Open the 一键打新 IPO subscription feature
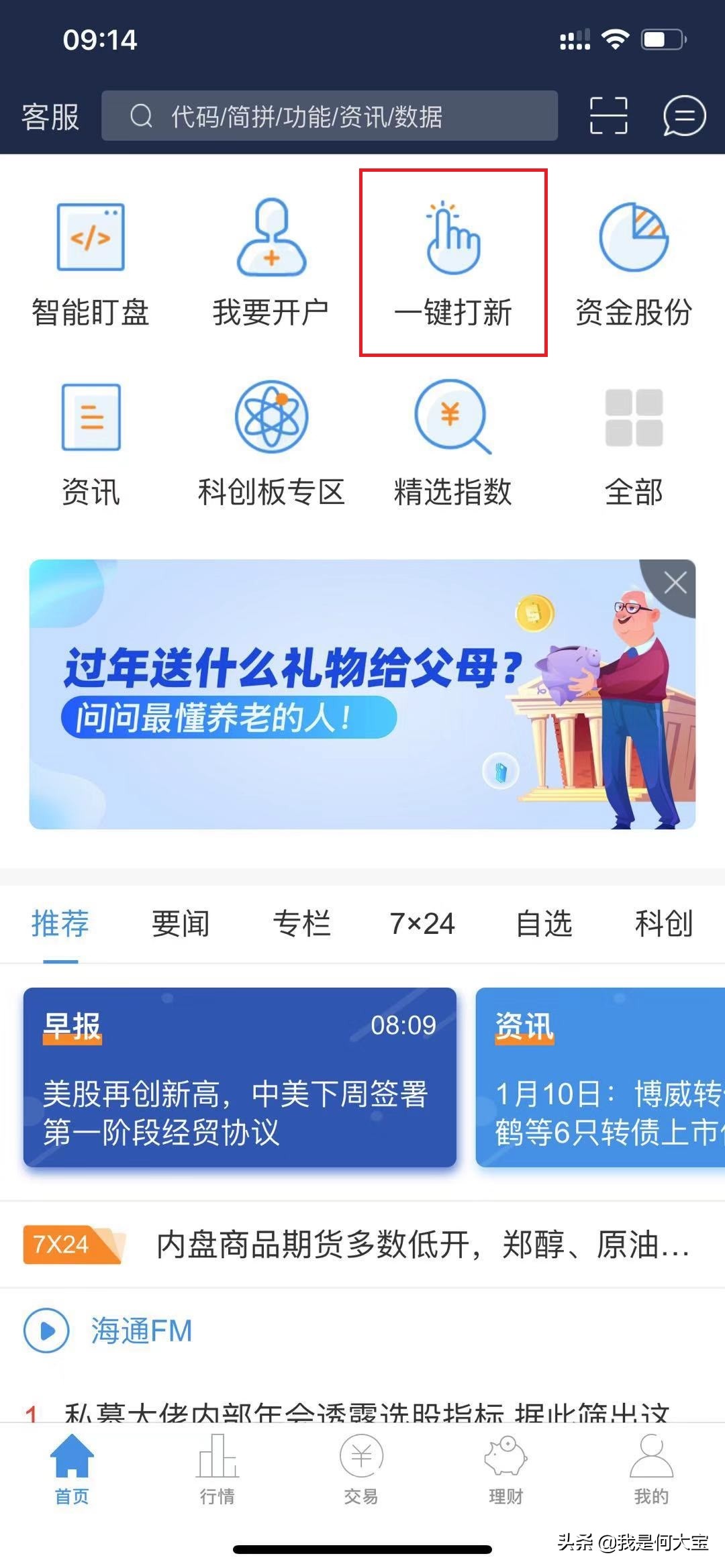This screenshot has width=725, height=1568. tap(453, 262)
